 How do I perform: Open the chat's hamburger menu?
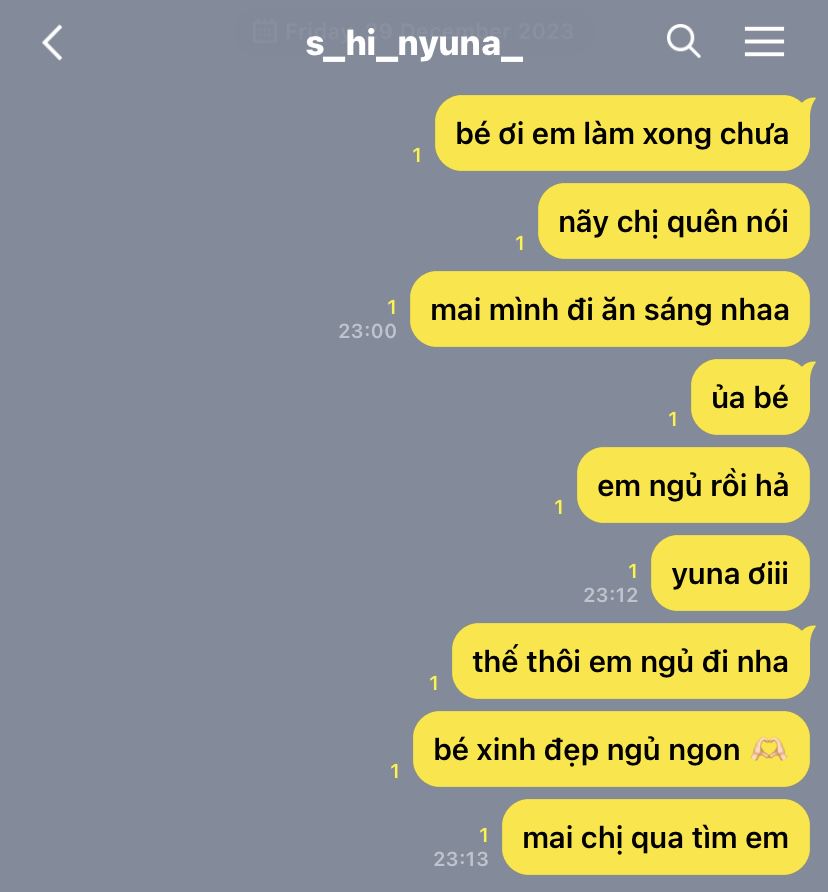764,42
